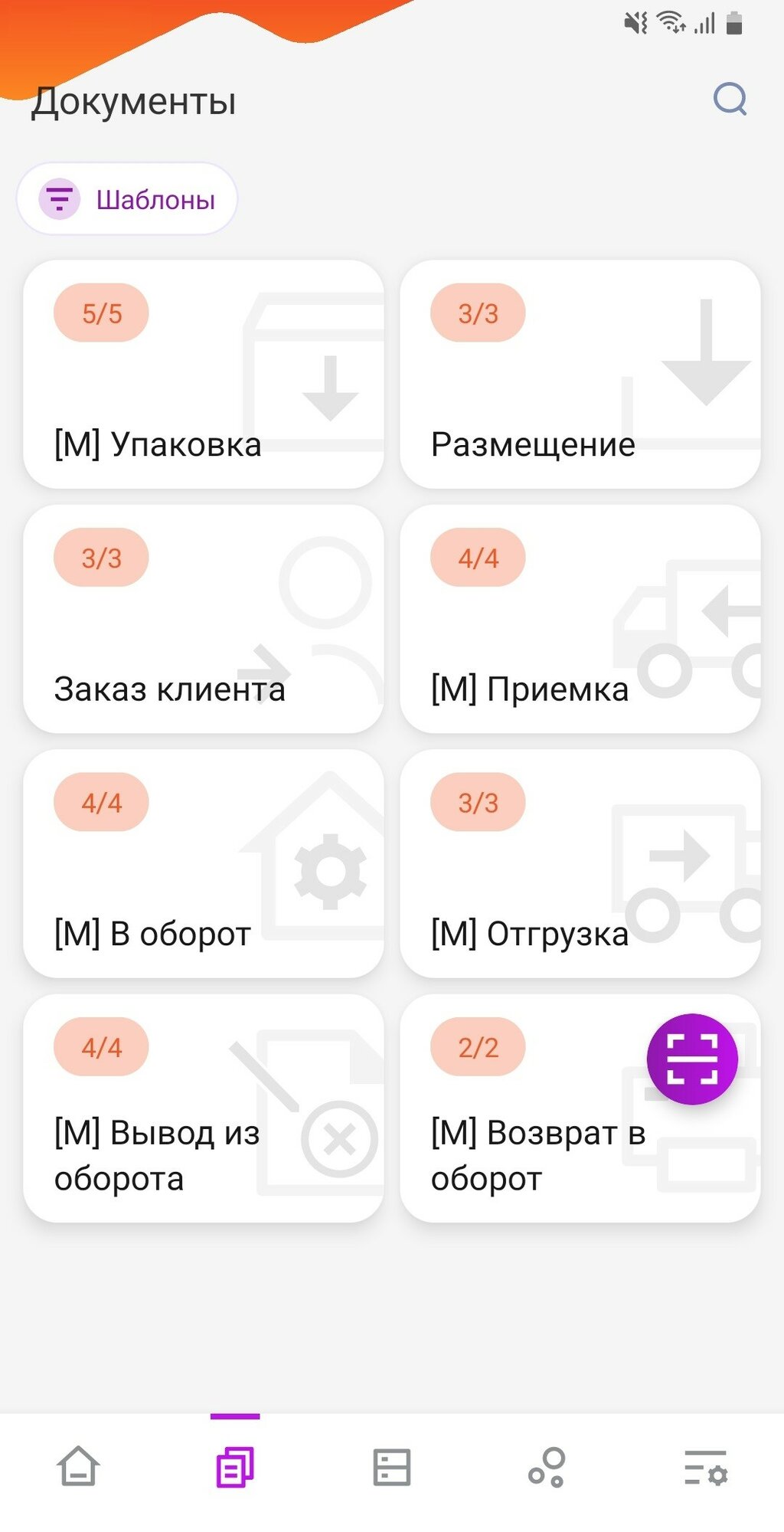Viewport: 784px width, 1532px height.
Task: Open the [М] В оборот card
Action: pyautogui.click(x=204, y=863)
